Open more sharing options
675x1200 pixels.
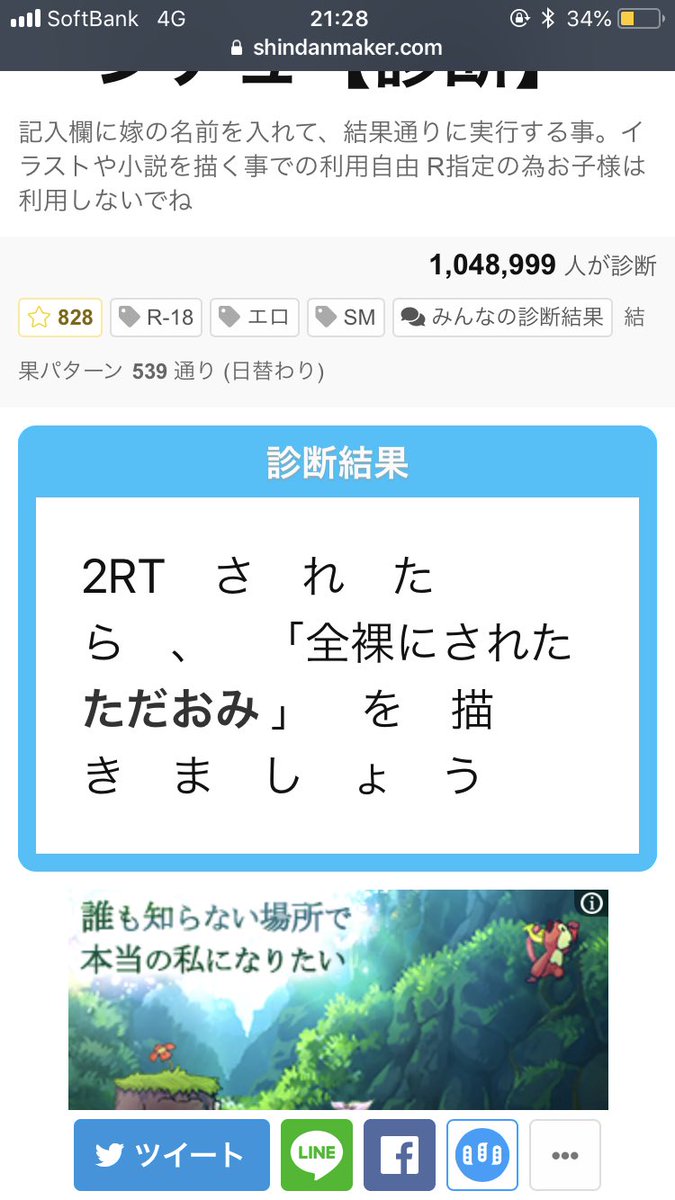[565, 1155]
